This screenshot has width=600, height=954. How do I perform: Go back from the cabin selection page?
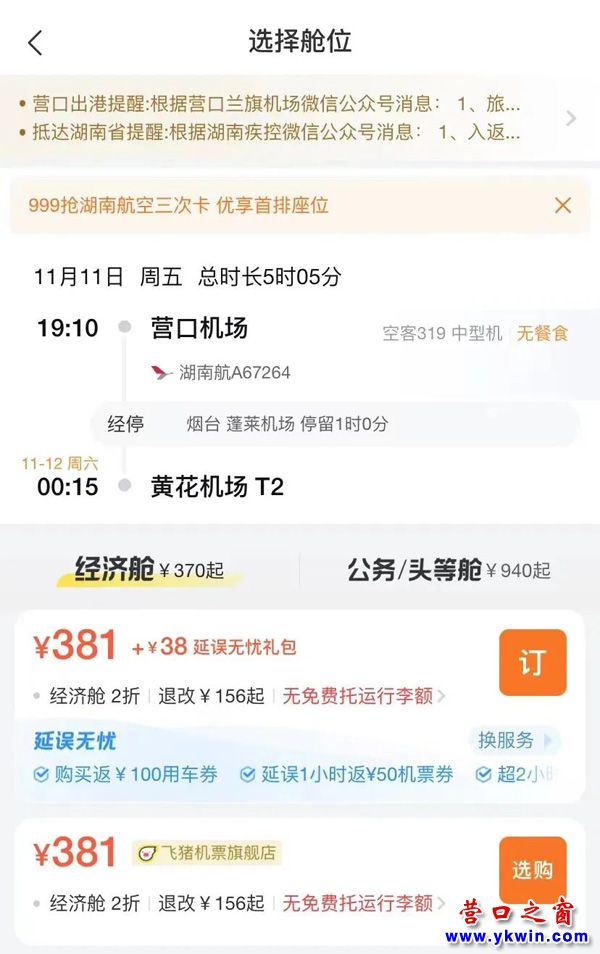[x=36, y=43]
